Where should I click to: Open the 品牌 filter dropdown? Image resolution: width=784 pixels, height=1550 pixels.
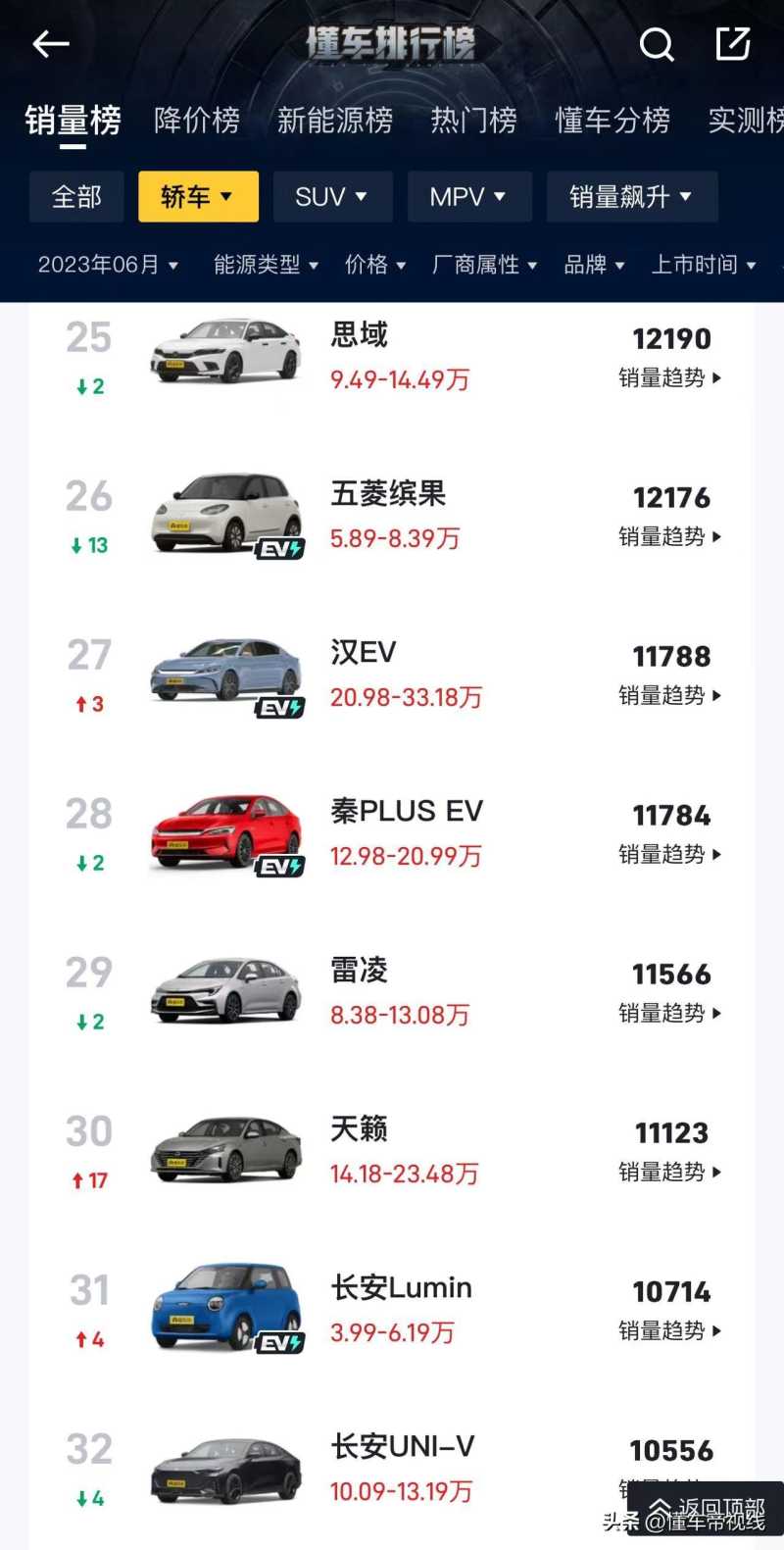click(594, 265)
